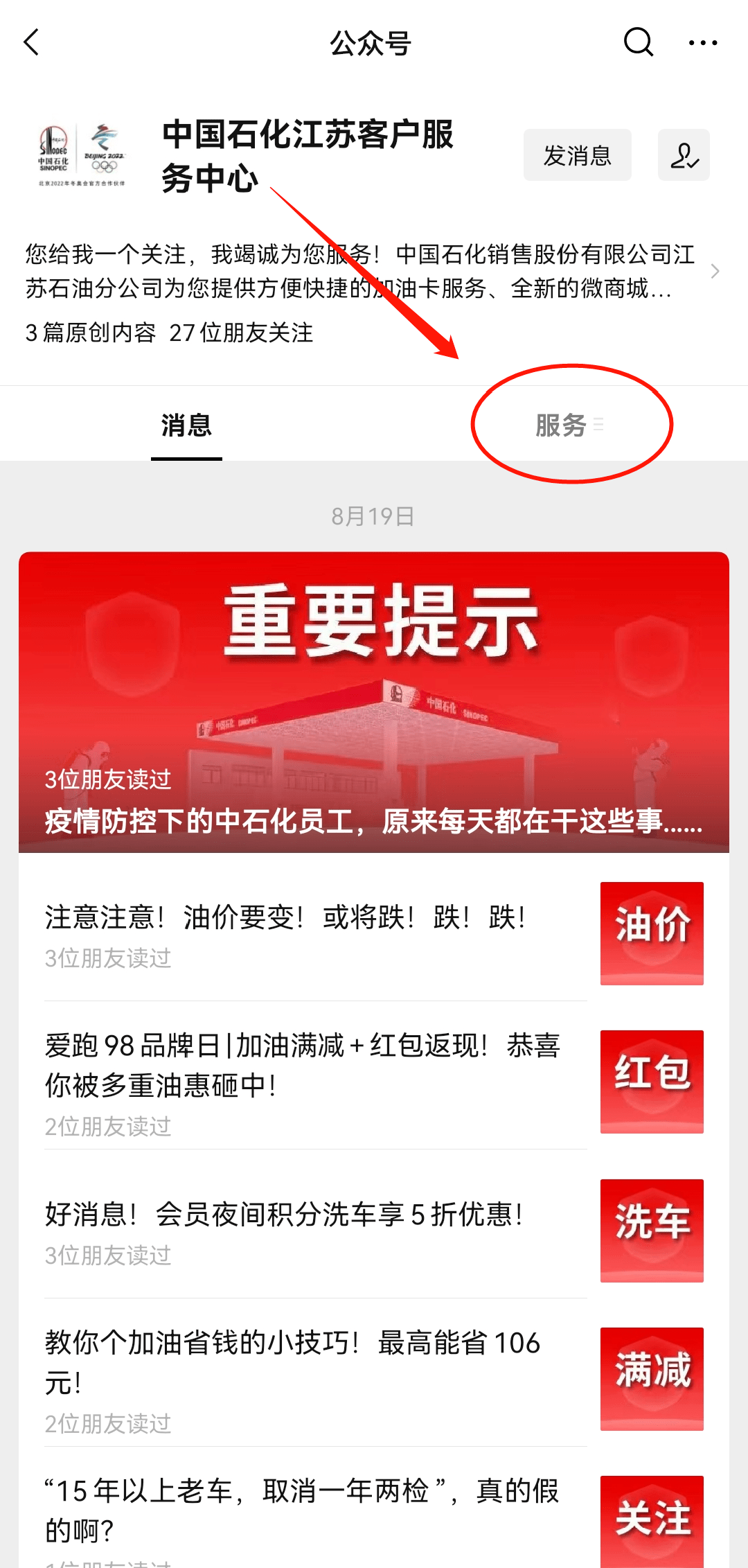Switch to the 消息 tab
748x1568 pixels.
[x=186, y=425]
